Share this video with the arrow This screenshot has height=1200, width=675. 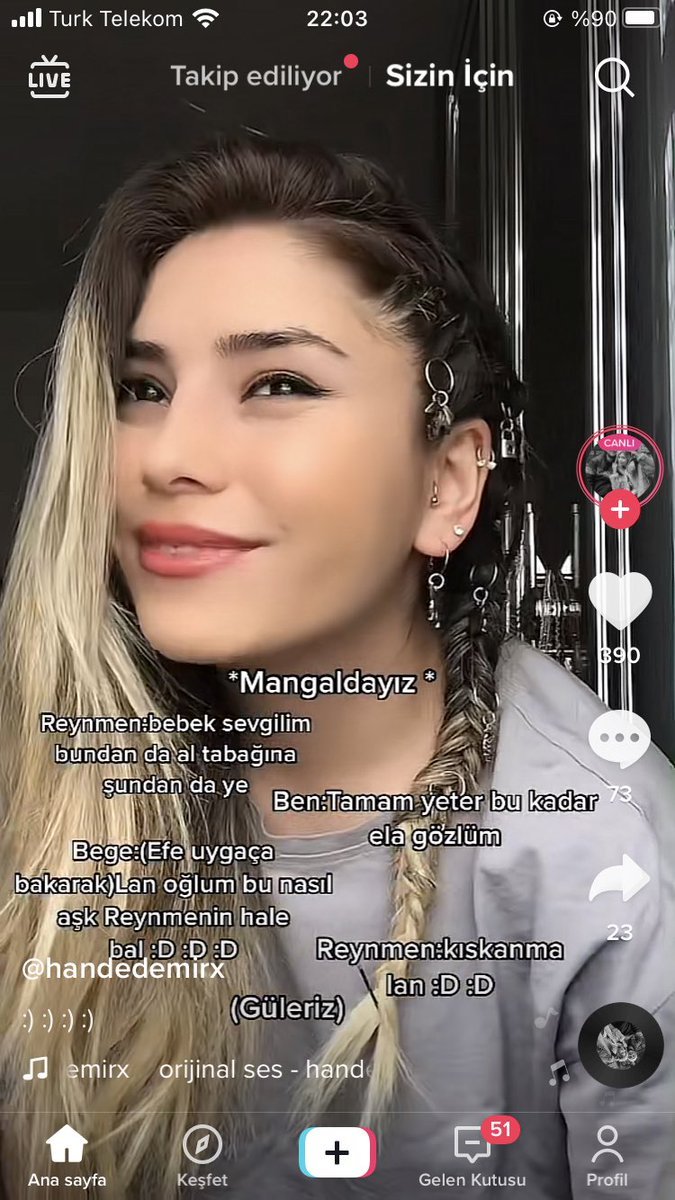pyautogui.click(x=619, y=879)
